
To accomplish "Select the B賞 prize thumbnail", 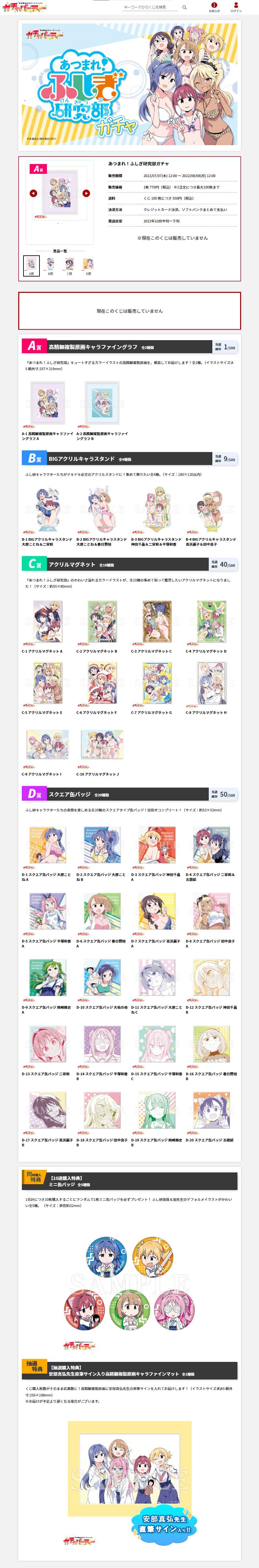I will (x=51, y=265).
